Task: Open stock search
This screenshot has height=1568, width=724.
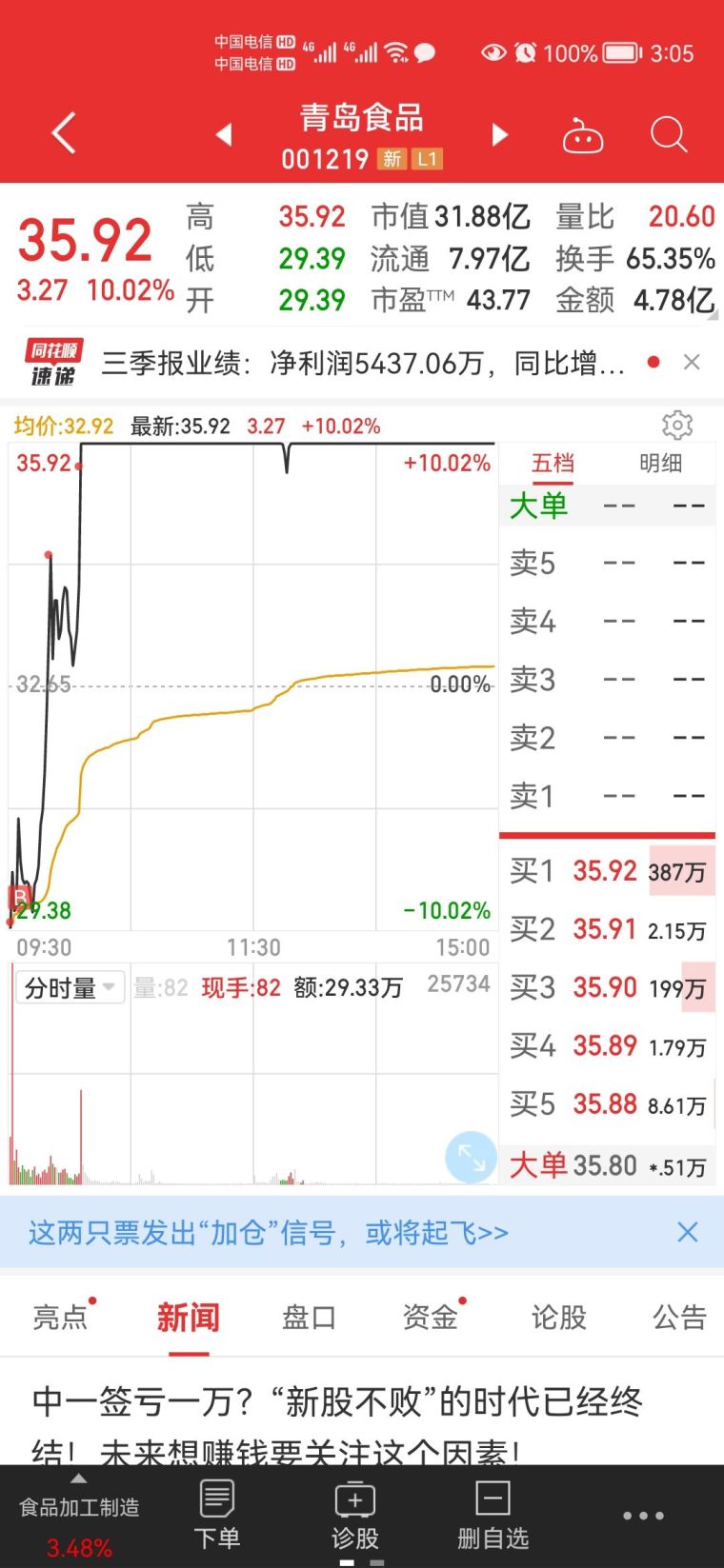Action: [x=669, y=134]
